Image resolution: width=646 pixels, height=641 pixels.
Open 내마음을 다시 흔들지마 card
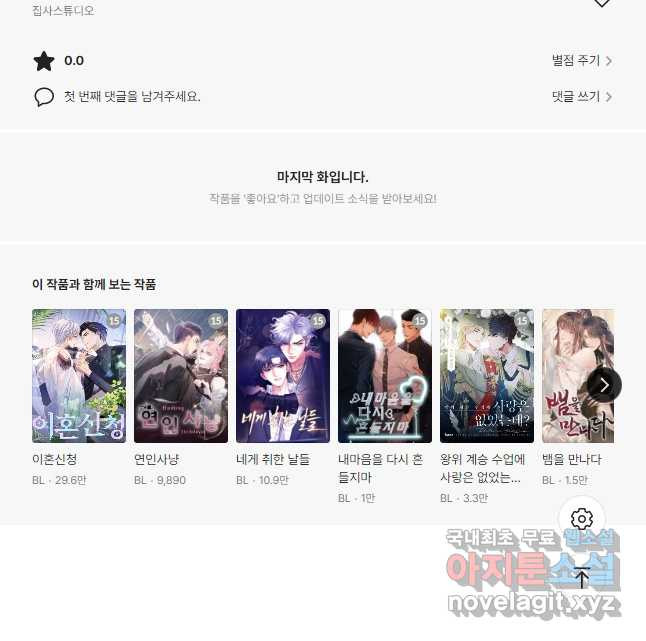385,376
